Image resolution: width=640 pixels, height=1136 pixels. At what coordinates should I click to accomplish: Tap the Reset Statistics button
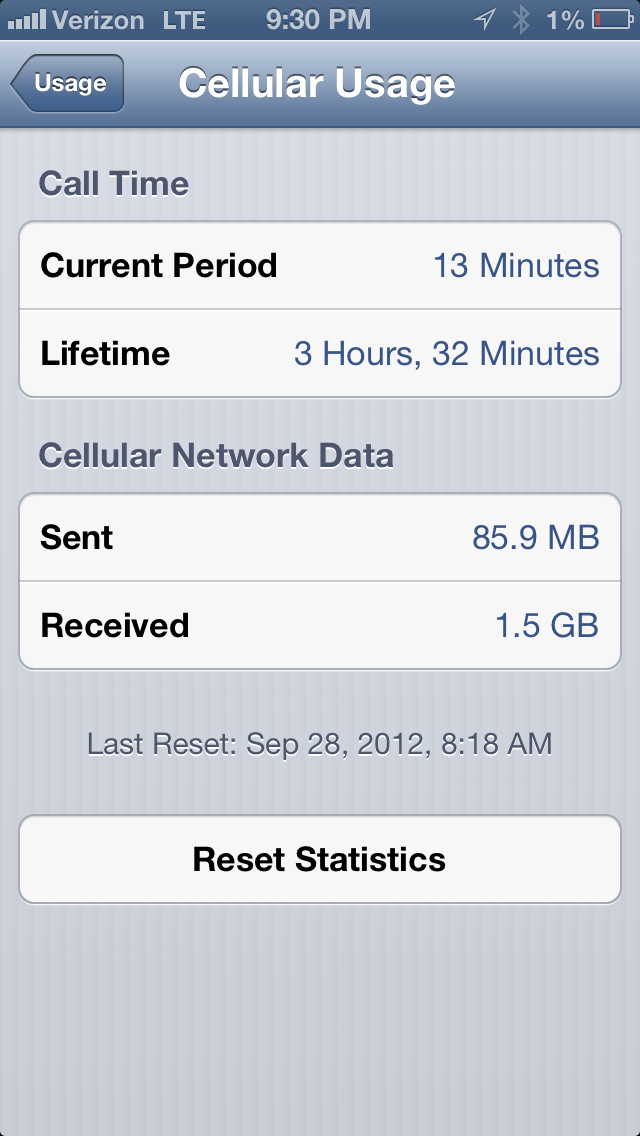click(320, 859)
